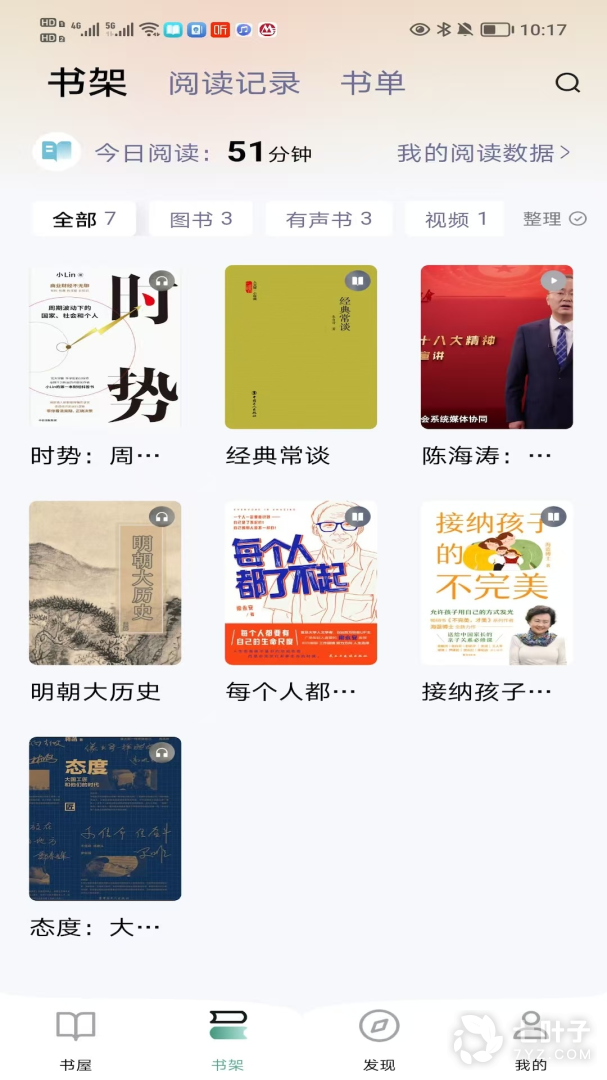This screenshot has width=607, height=1080.
Task: Open the book 每个人都了不起
Action: pyautogui.click(x=301, y=583)
